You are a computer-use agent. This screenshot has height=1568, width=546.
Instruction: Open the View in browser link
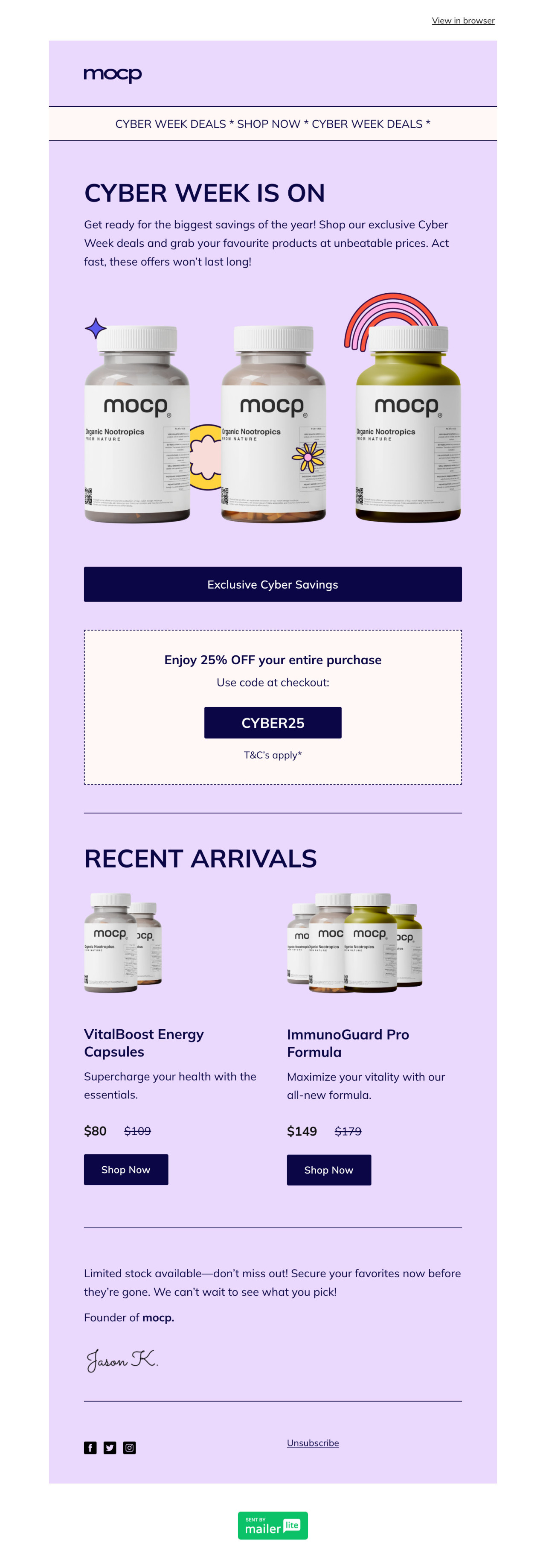point(463,20)
